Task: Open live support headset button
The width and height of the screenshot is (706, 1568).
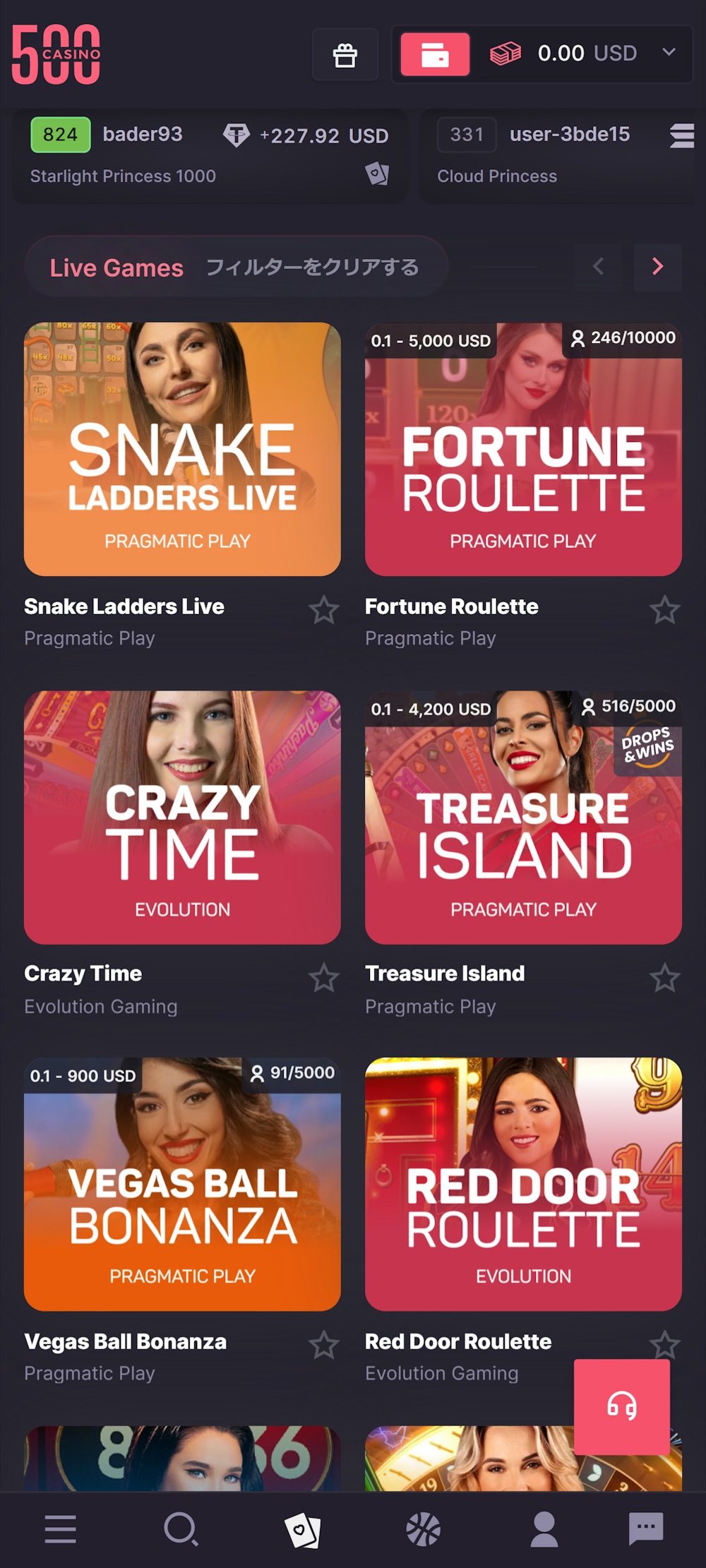Action: tap(621, 1406)
